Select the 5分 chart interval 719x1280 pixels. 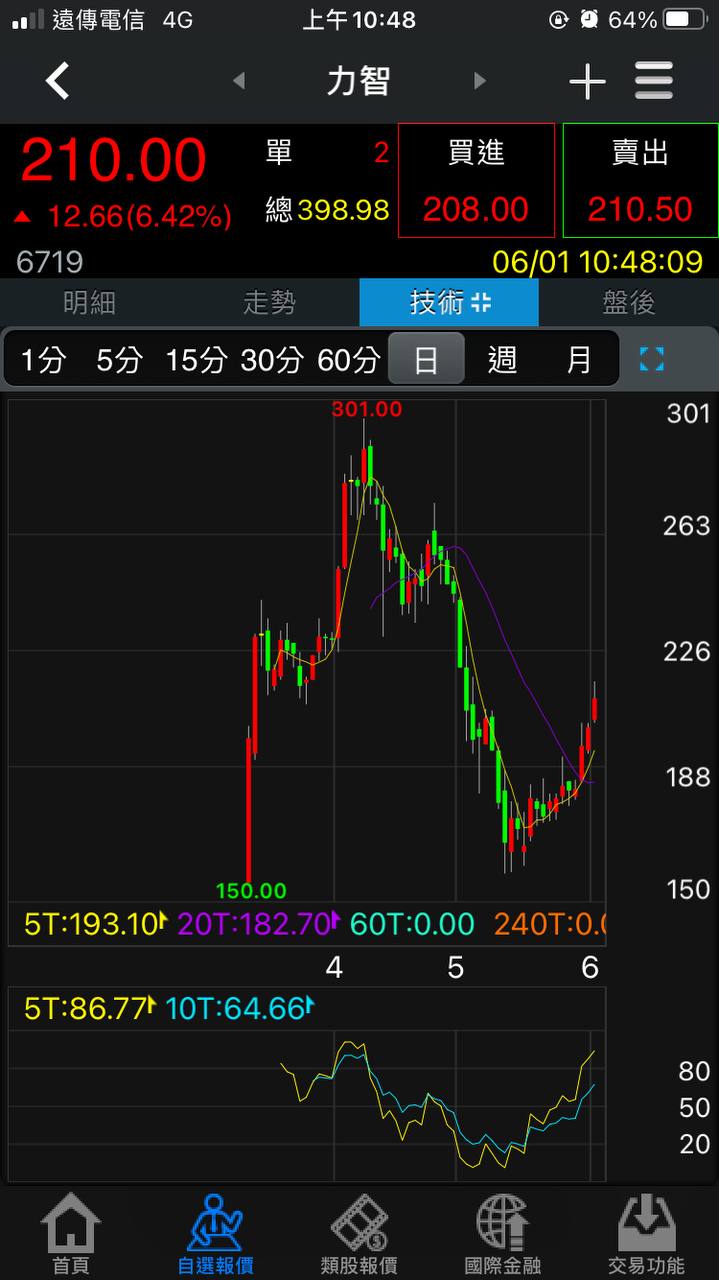(119, 360)
